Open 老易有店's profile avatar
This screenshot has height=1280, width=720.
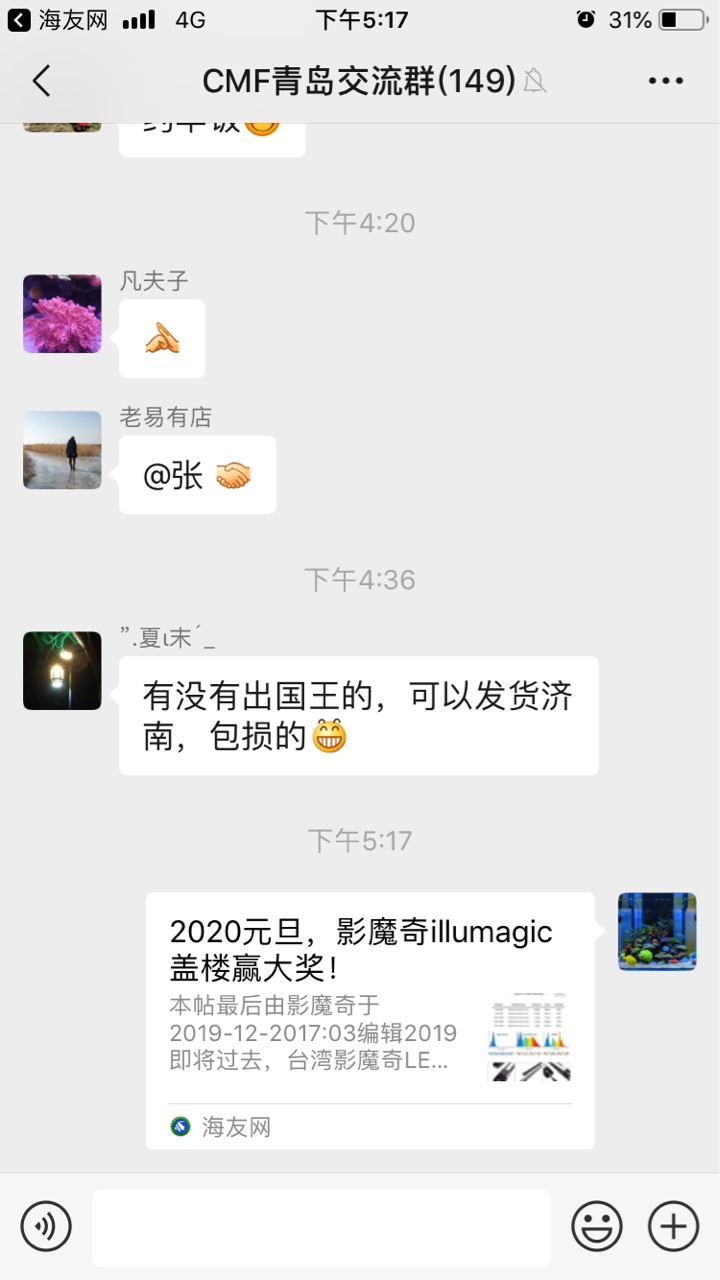point(62,450)
